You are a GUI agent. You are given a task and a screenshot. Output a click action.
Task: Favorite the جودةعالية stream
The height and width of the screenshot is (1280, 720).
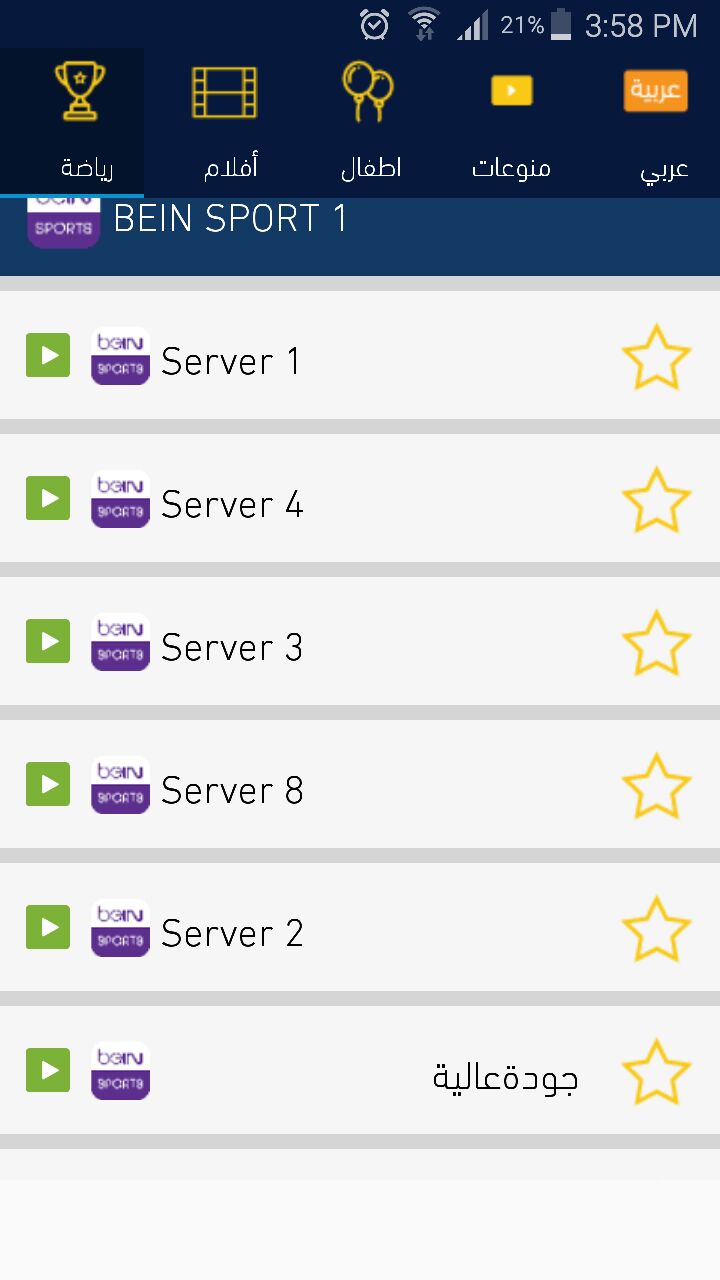point(656,1071)
